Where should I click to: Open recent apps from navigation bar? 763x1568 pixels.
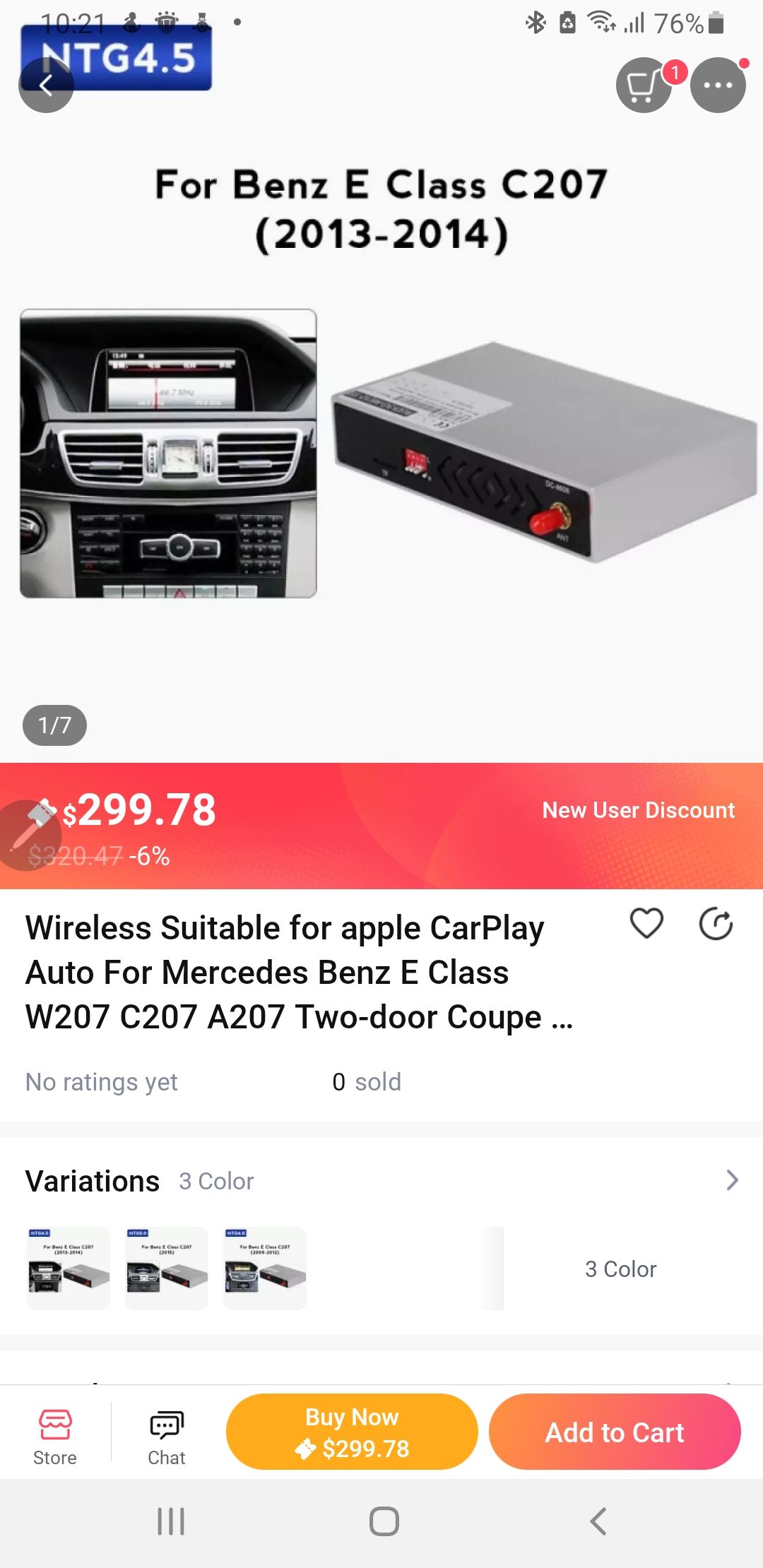coord(171,1521)
